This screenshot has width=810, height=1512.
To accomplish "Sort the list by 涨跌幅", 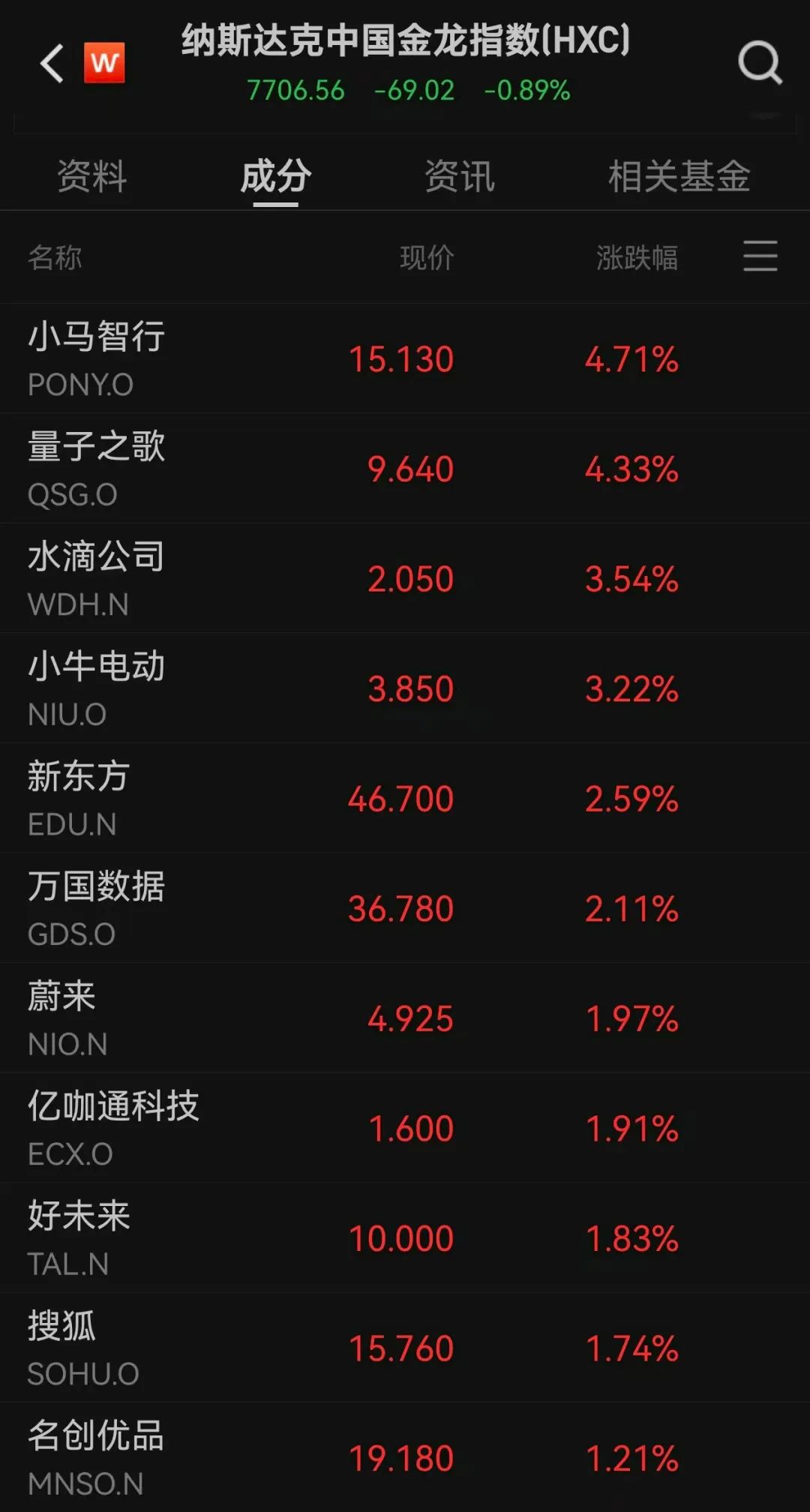I will (x=637, y=257).
